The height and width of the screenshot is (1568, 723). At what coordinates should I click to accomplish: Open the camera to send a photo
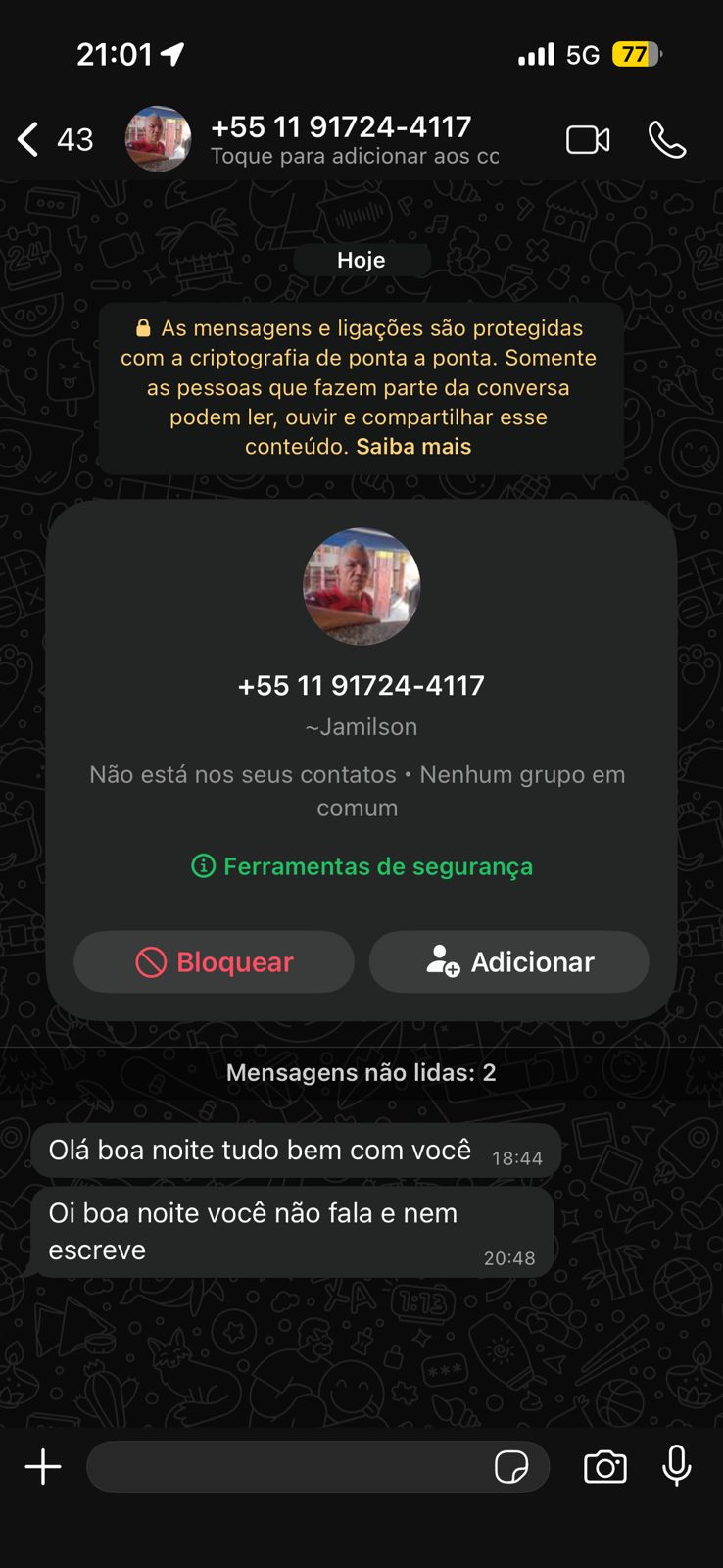605,1467
